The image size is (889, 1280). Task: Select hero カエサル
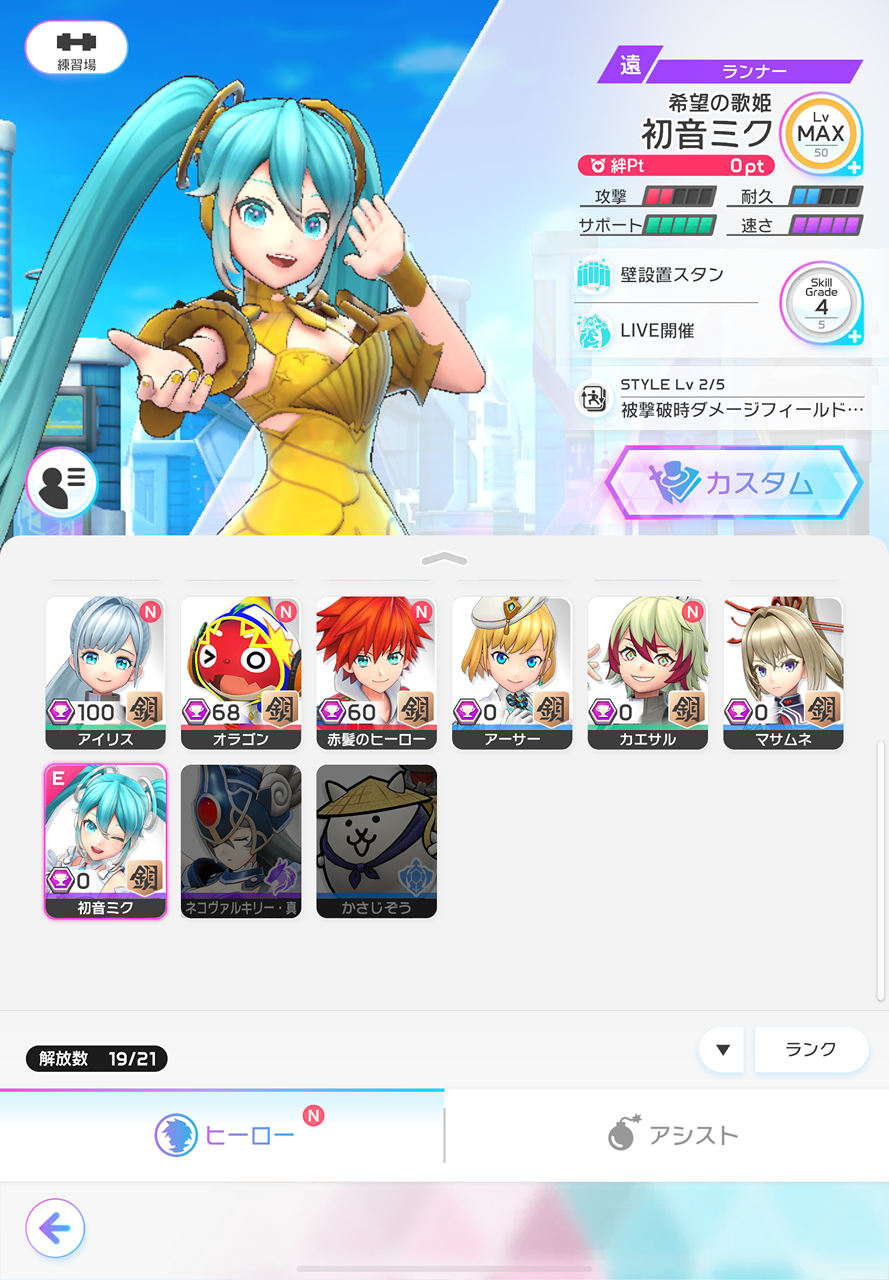click(648, 672)
